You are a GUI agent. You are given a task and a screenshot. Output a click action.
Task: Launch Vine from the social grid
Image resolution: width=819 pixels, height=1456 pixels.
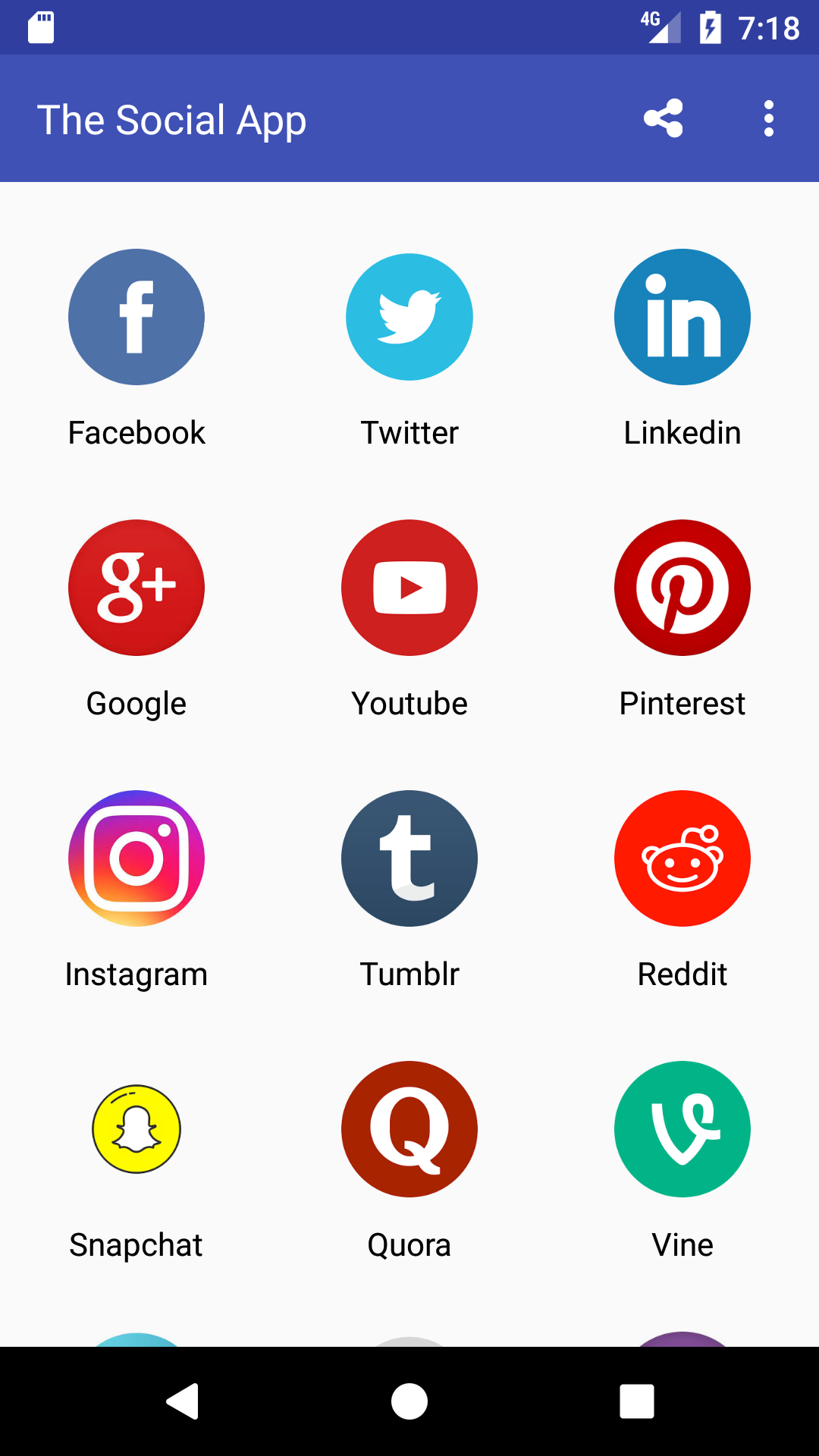(x=682, y=1128)
